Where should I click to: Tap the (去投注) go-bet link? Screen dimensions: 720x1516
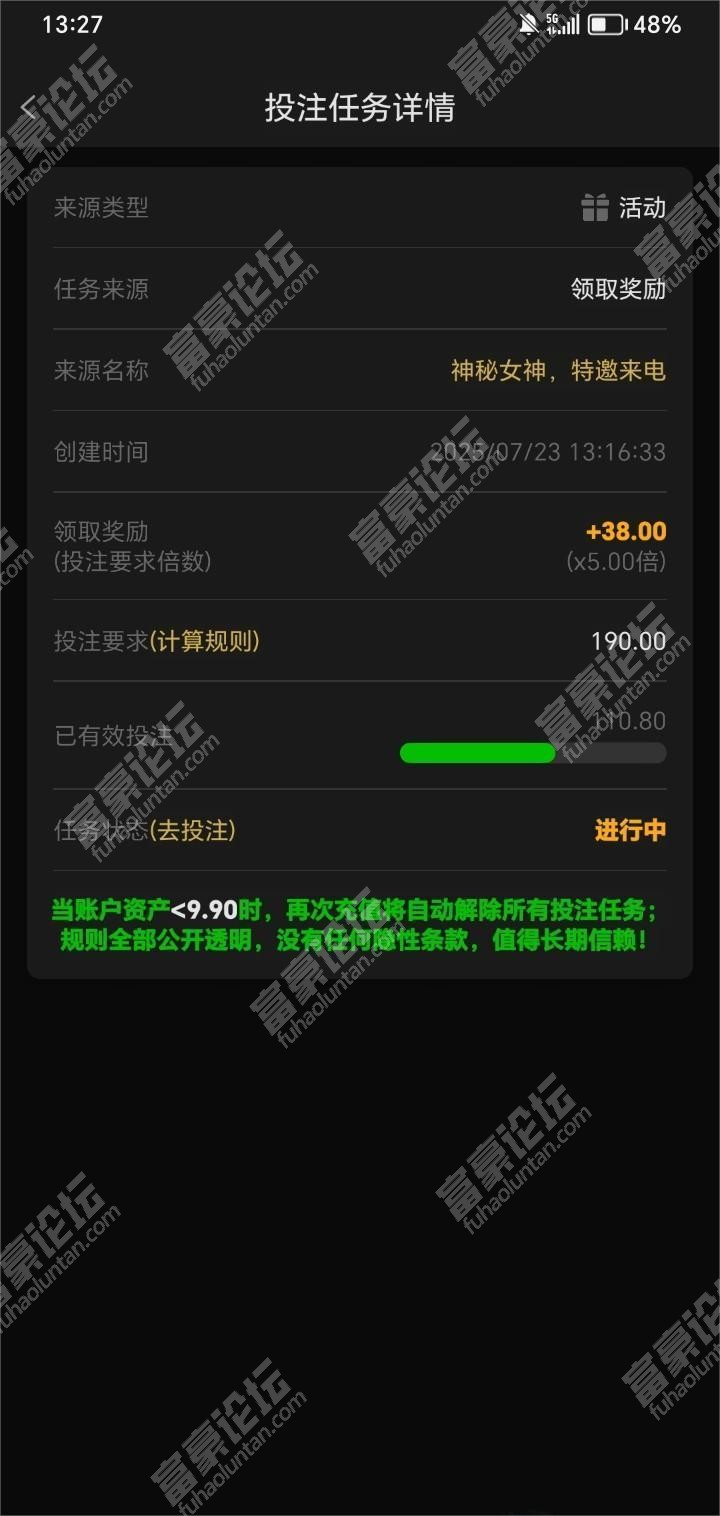point(193,830)
